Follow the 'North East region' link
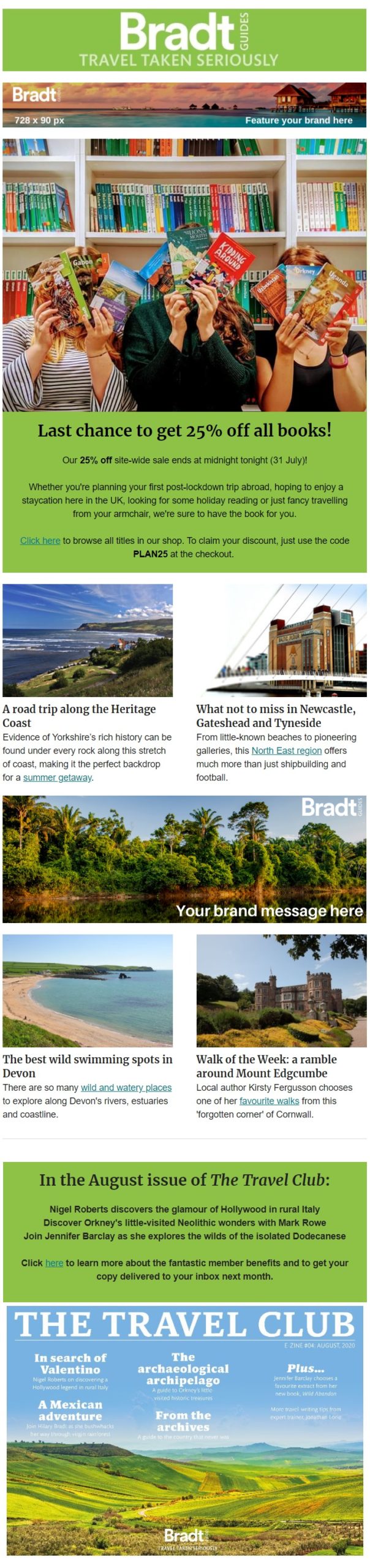370x1568 pixels. click(x=286, y=750)
